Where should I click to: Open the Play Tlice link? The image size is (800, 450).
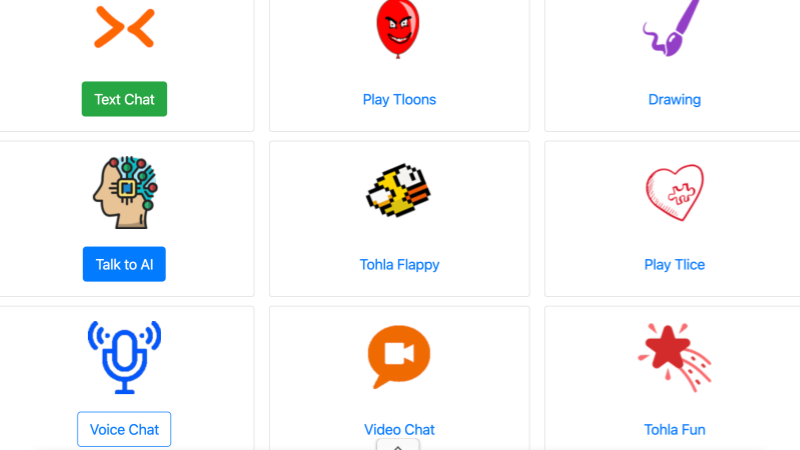tap(674, 264)
